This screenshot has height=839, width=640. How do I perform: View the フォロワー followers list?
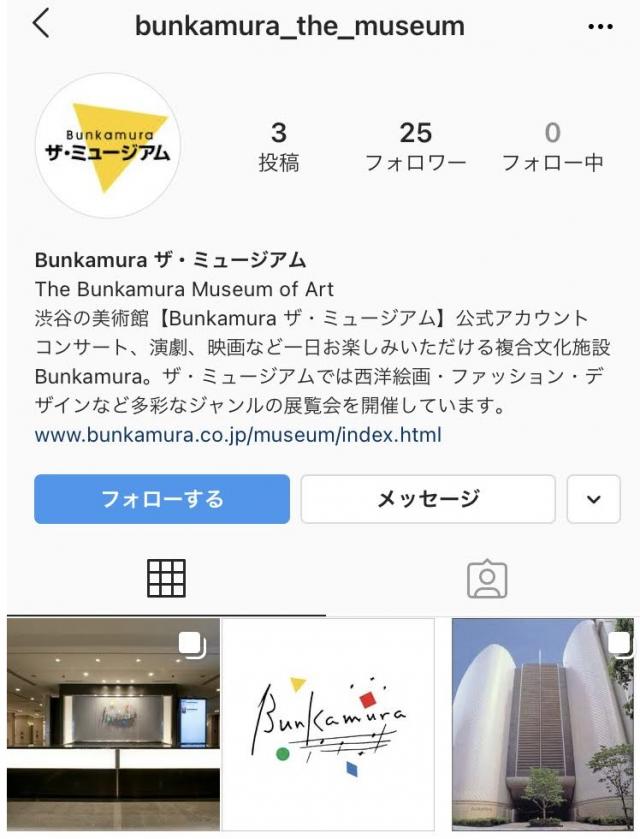coord(415,146)
